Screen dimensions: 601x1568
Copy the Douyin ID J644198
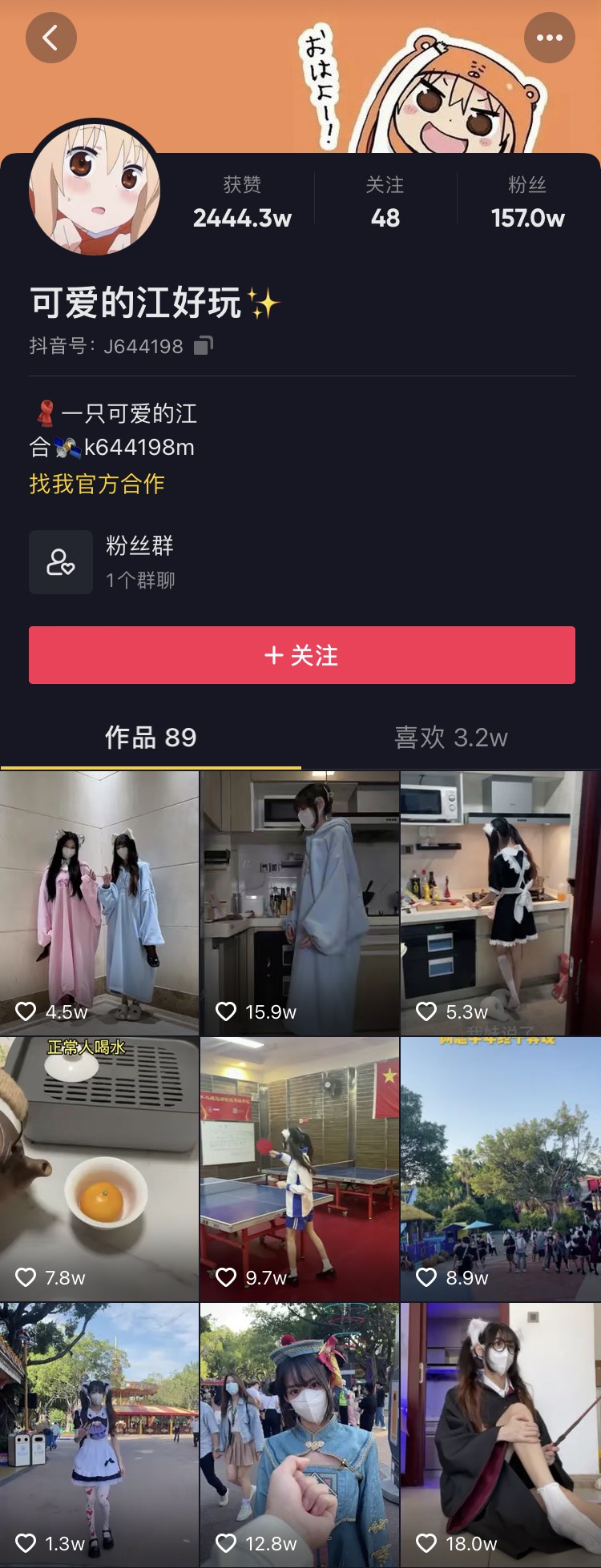(204, 346)
